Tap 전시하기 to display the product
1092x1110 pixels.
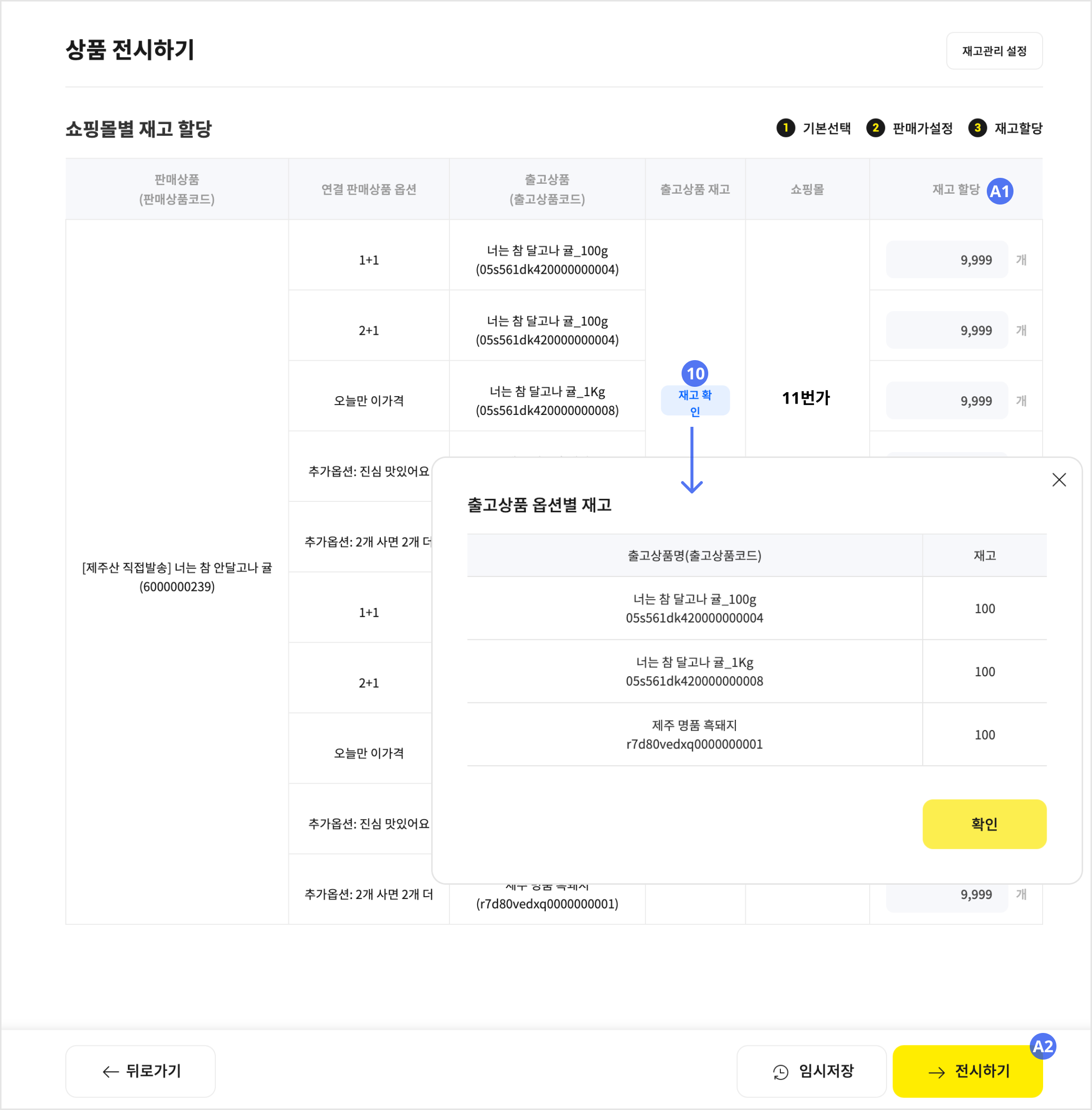click(x=967, y=1070)
